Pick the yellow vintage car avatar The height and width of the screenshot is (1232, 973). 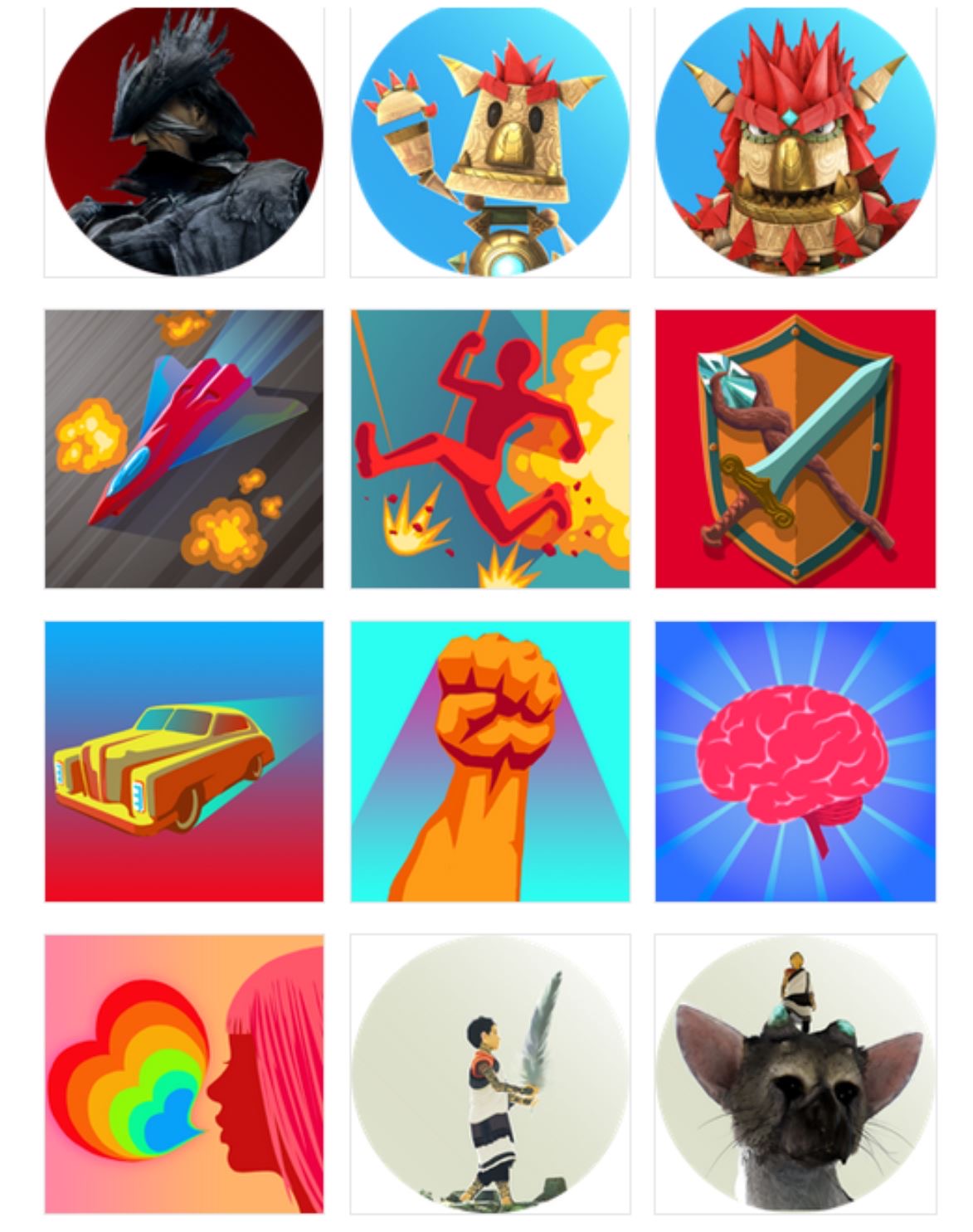click(x=184, y=761)
